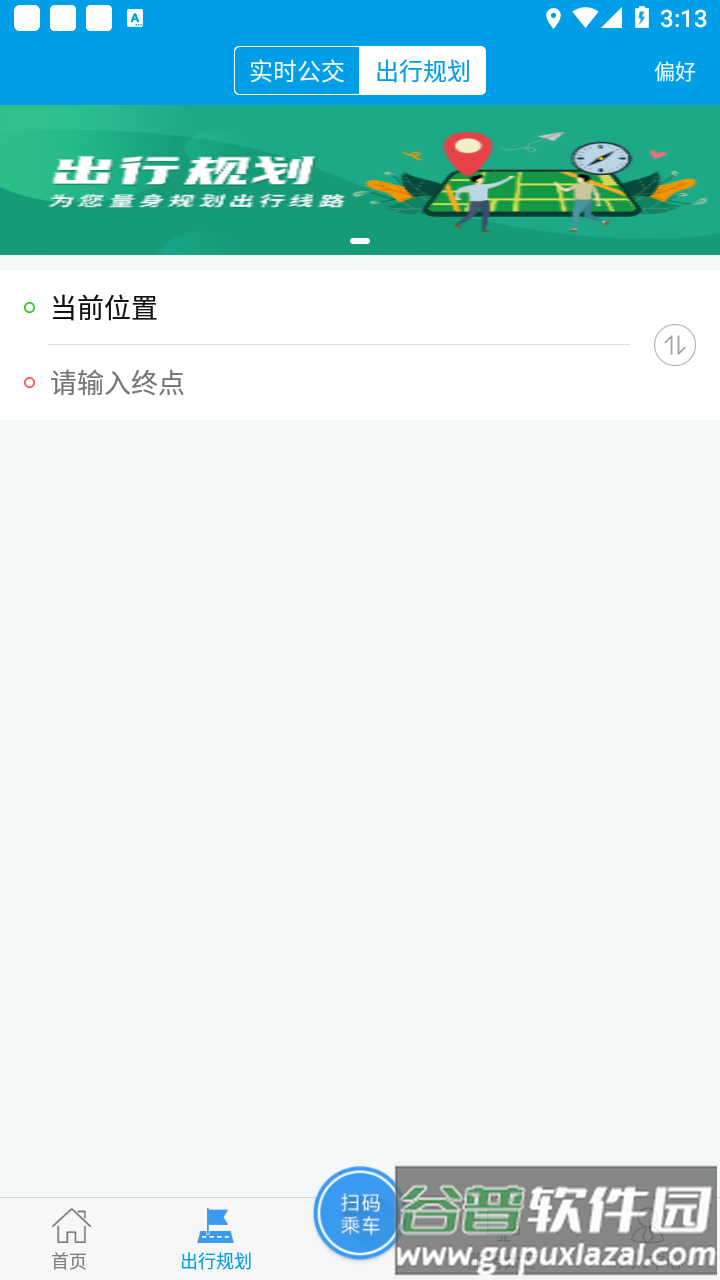Tap the battery icon in status bar
720x1280 pixels.
click(x=642, y=17)
